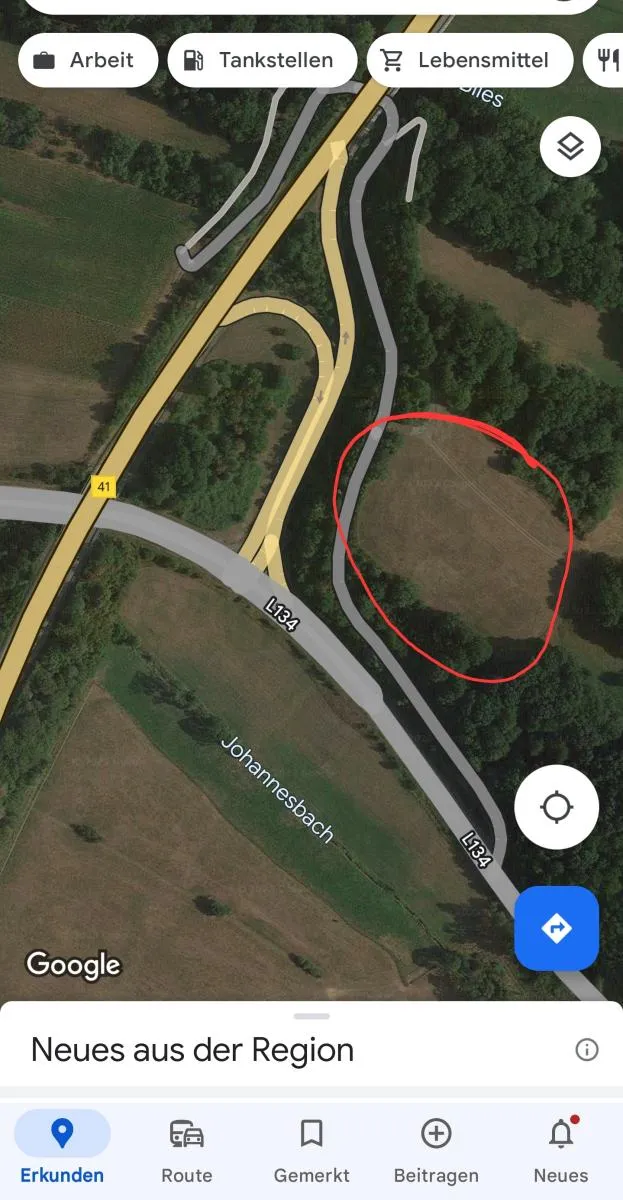The width and height of the screenshot is (623, 1200).
Task: Tap the restaurants chip with fork icon
Action: tap(605, 60)
